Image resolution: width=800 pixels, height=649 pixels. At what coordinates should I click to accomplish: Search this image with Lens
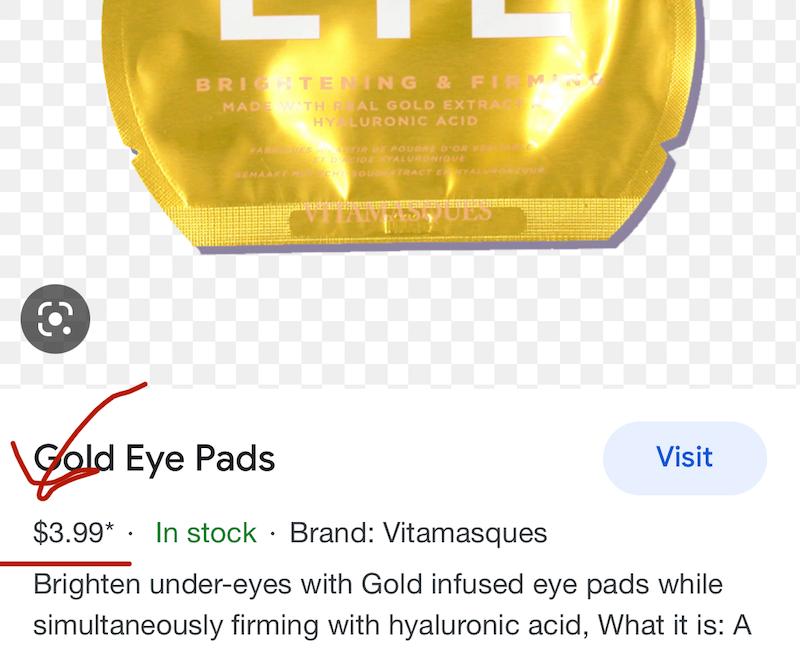click(x=55, y=319)
